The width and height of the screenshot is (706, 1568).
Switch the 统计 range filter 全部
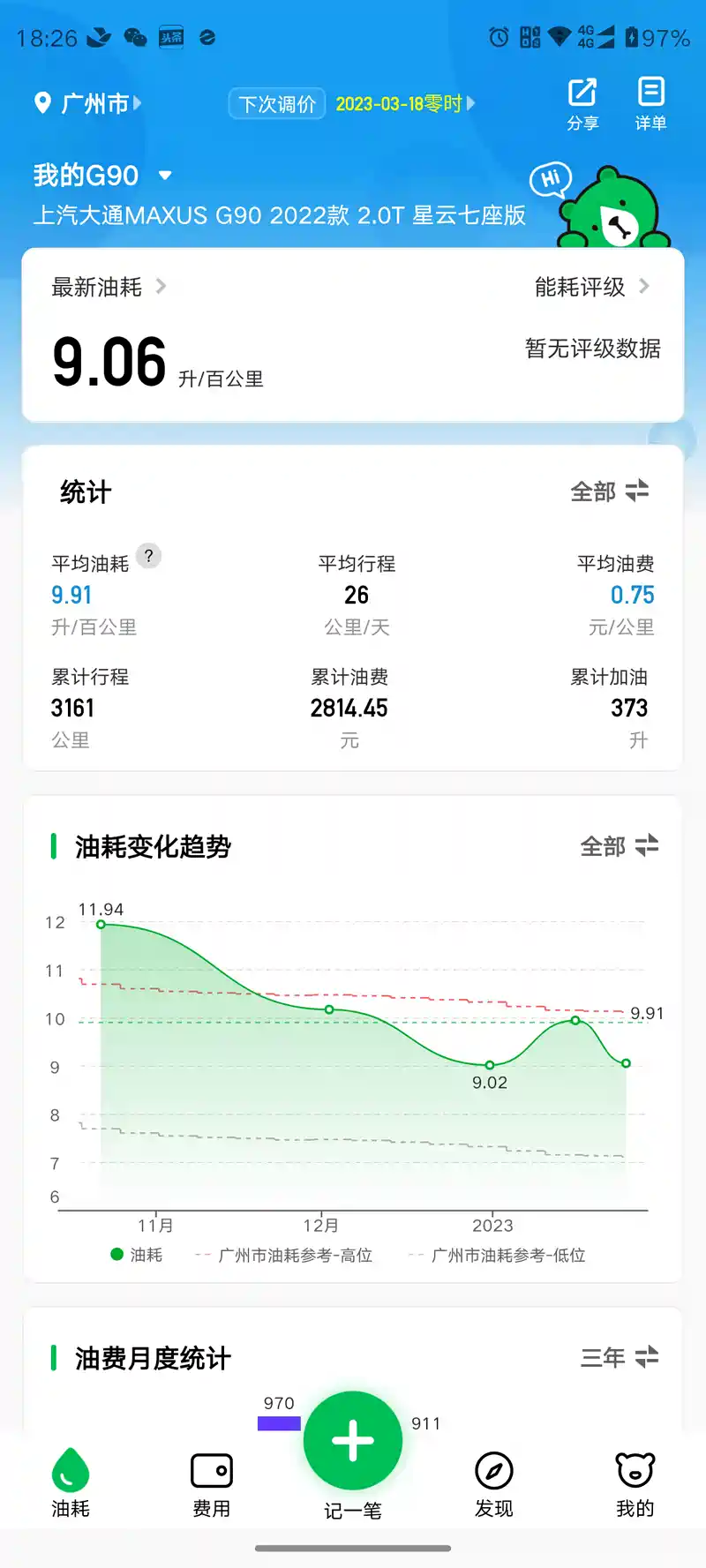click(610, 491)
